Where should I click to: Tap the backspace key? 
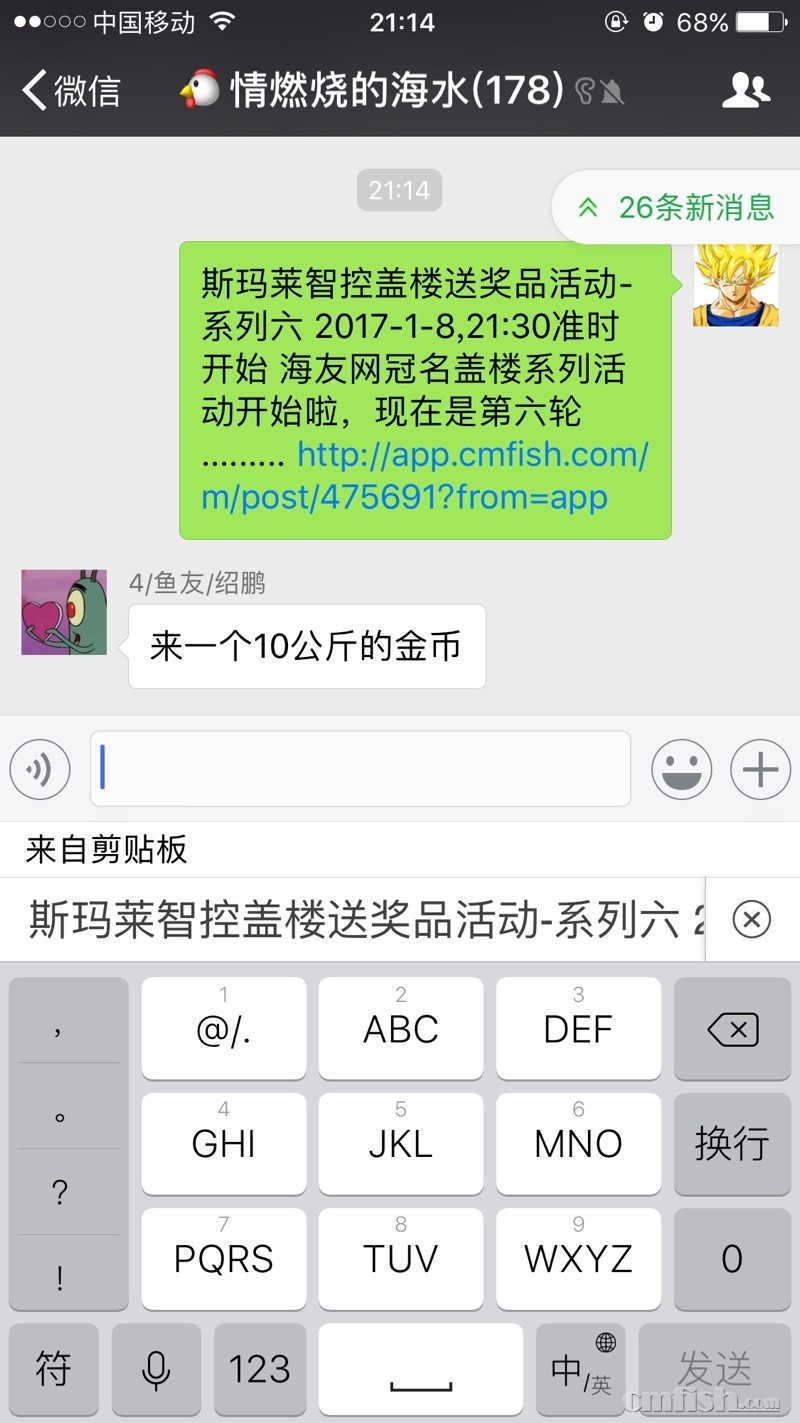click(x=733, y=1029)
